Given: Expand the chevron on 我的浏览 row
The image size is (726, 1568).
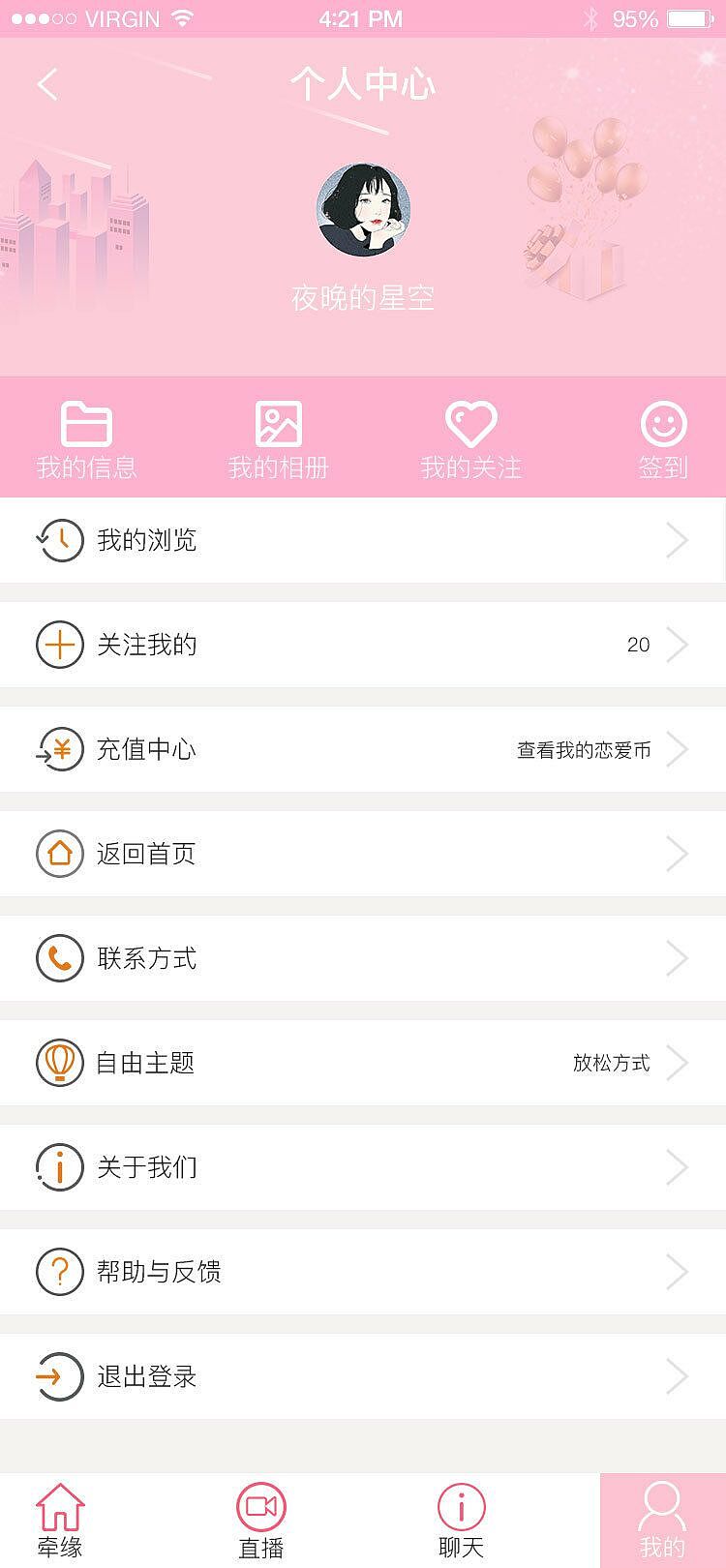Looking at the screenshot, I should tap(677, 540).
